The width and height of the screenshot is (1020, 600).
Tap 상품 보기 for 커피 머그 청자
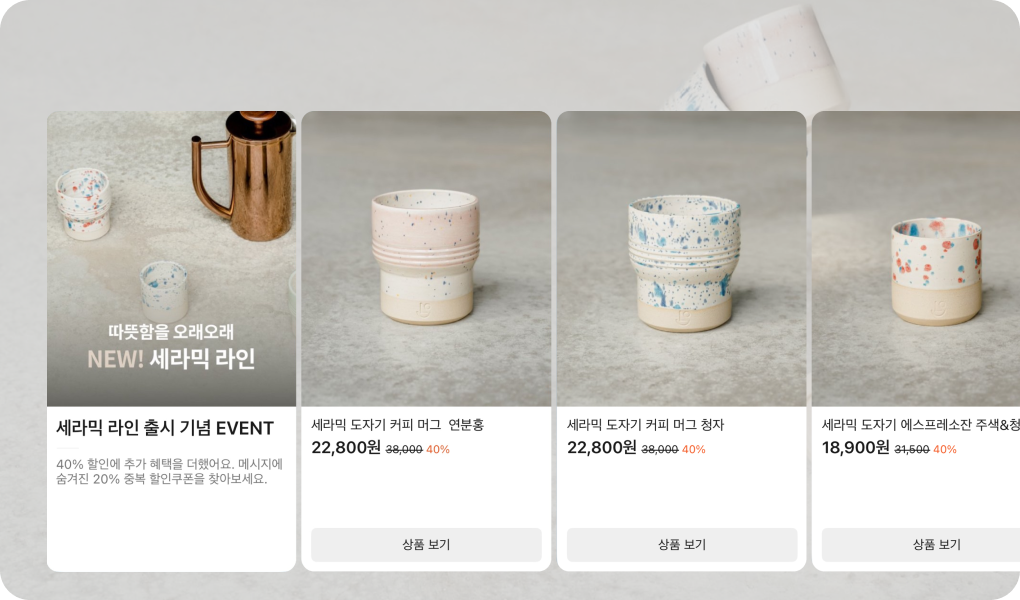(682, 545)
